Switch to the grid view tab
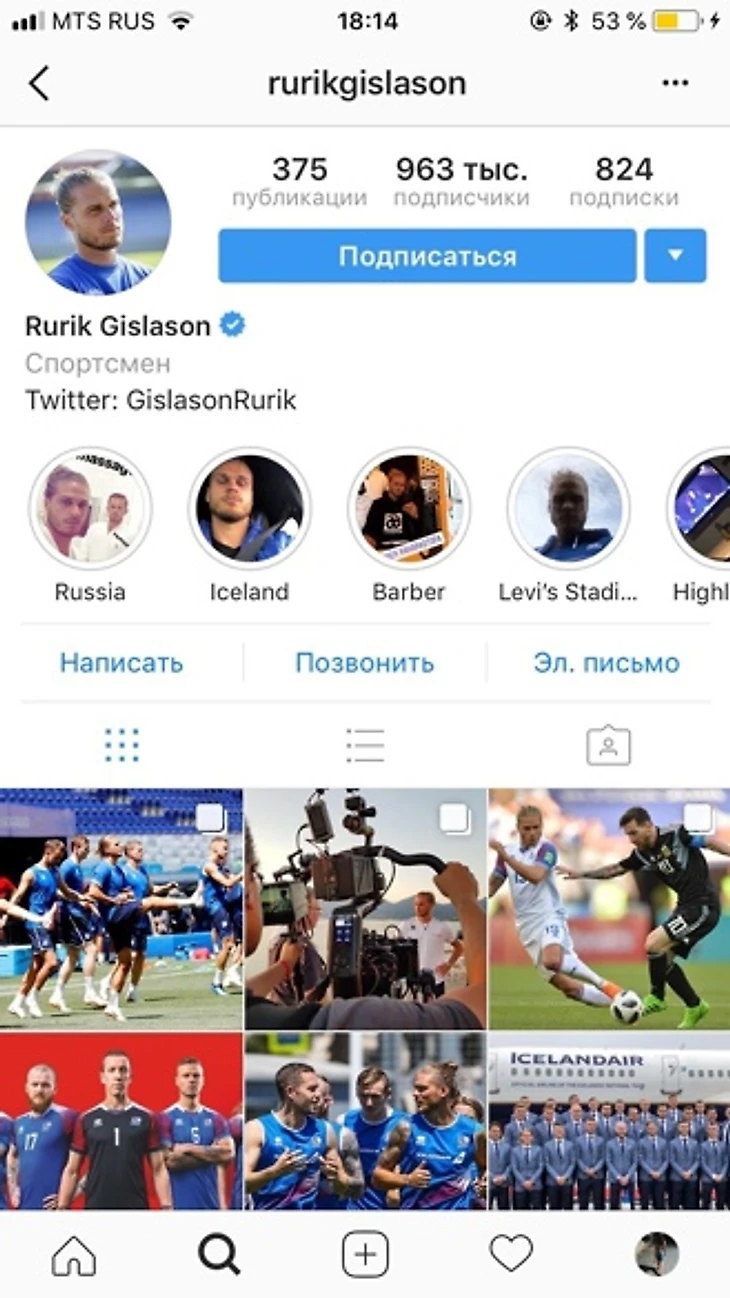 [x=122, y=745]
